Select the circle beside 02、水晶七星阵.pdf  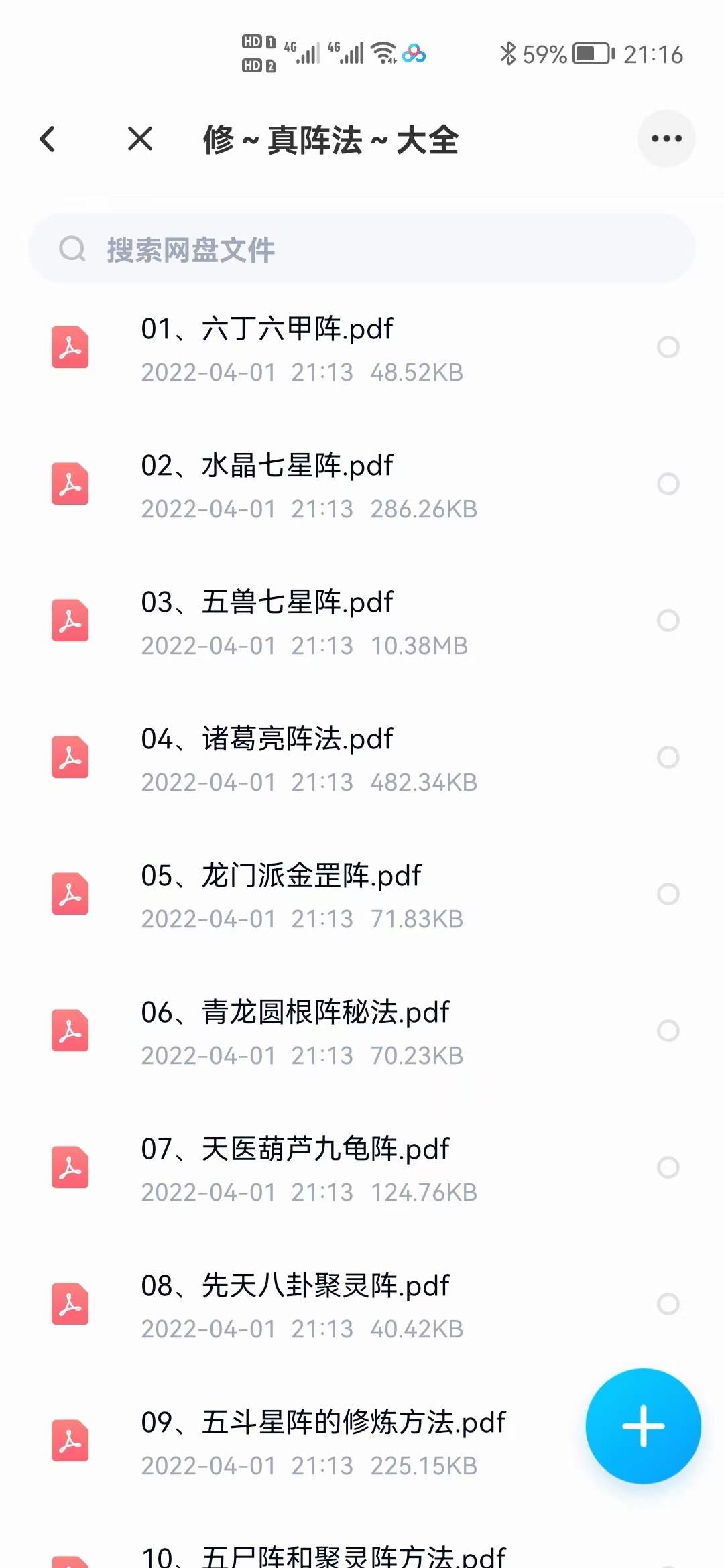click(x=668, y=484)
